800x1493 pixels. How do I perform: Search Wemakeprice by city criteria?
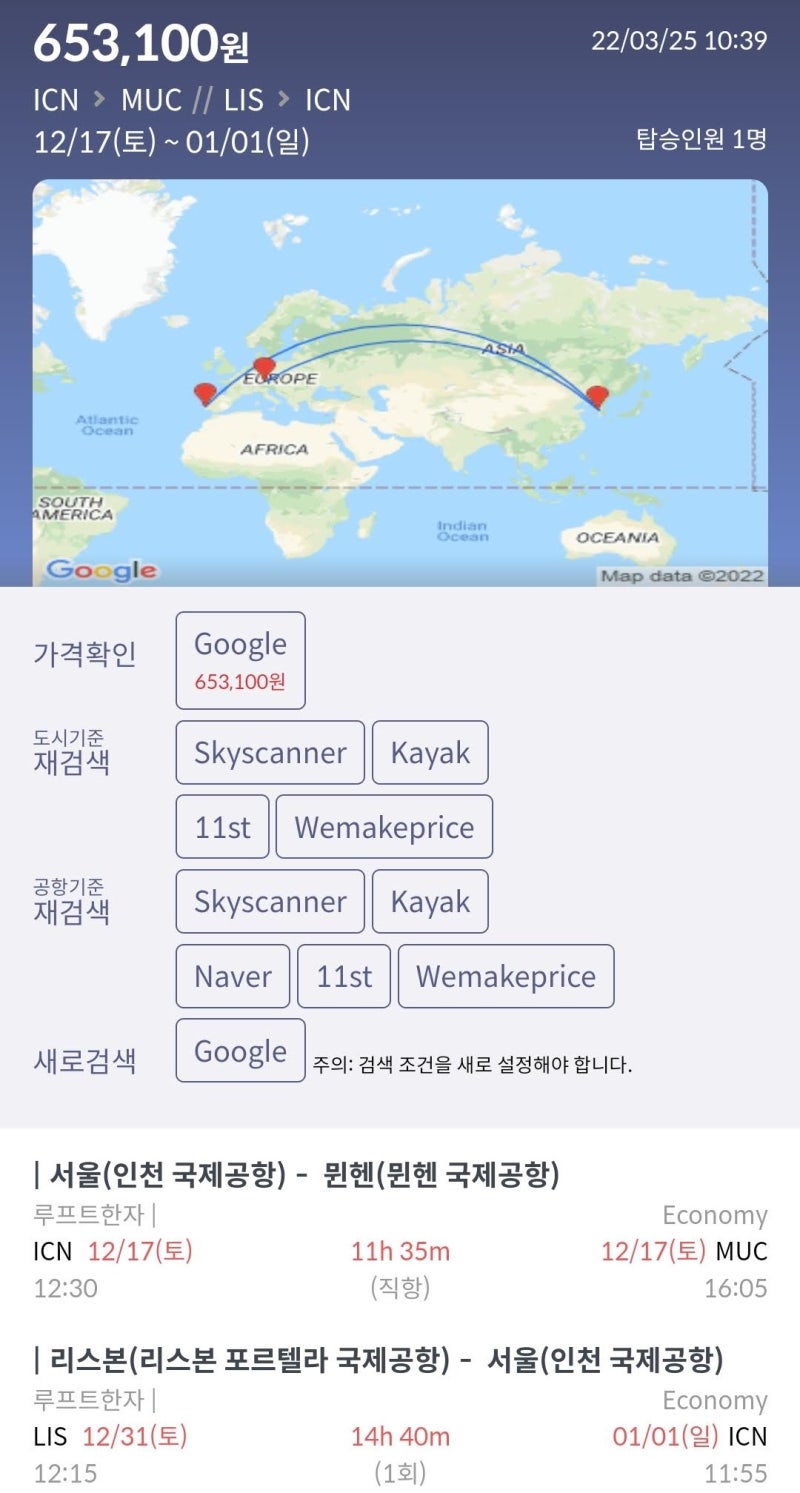[x=384, y=826]
